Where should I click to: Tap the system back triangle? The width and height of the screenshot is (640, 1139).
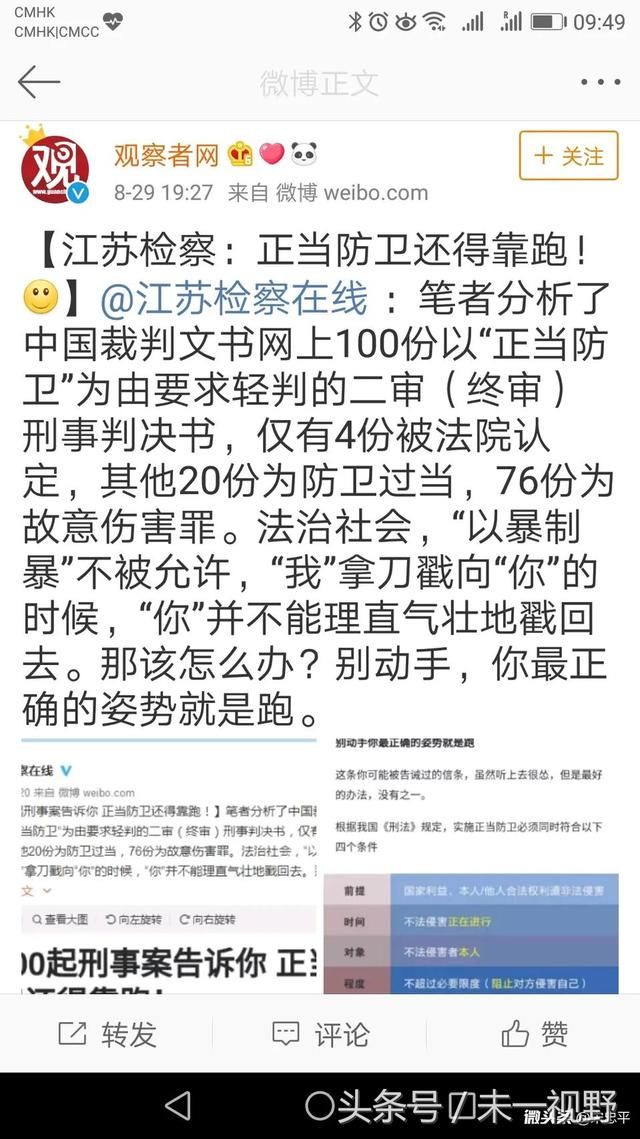click(178, 1106)
